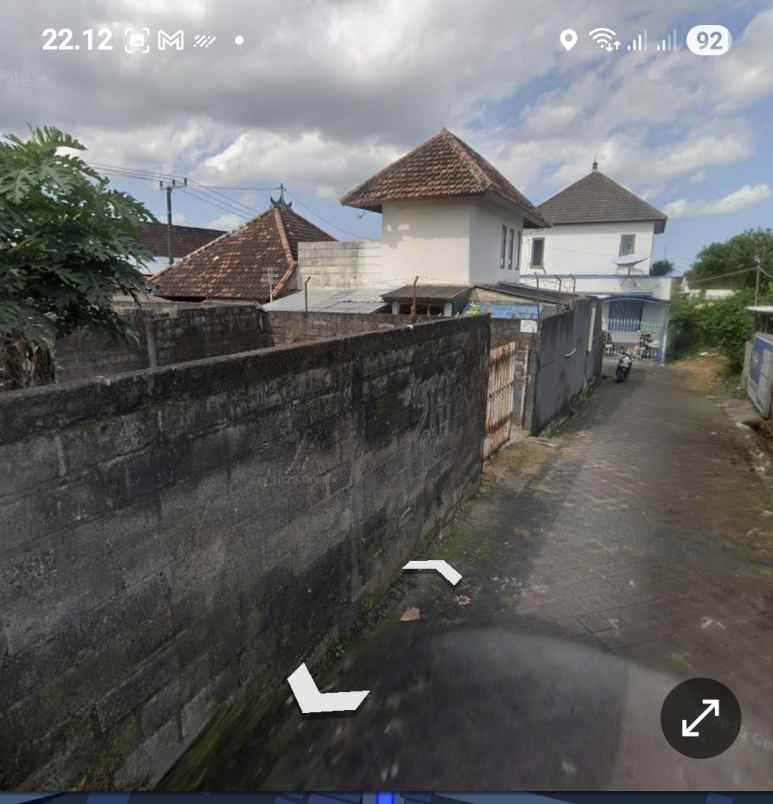This screenshot has width=773, height=804.
Task: Tap the screenshot notification icon
Action: (x=135, y=41)
